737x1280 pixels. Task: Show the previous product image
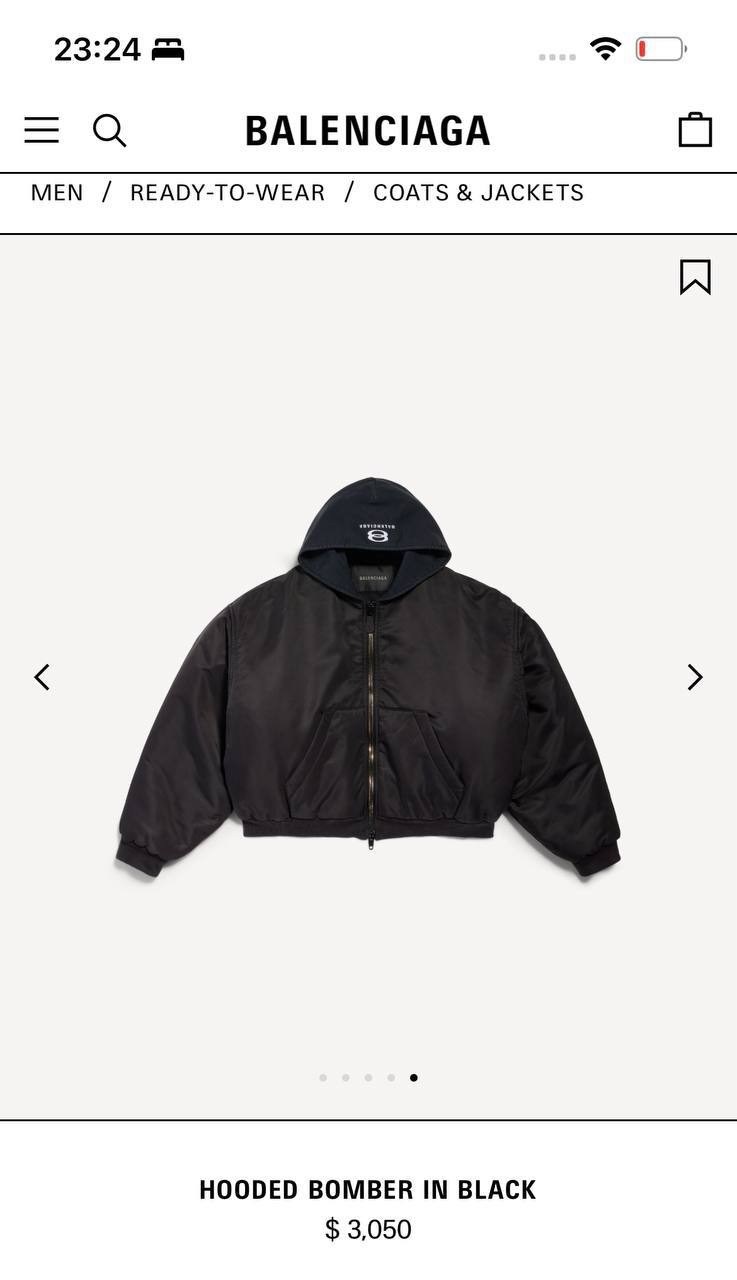pyautogui.click(x=42, y=677)
